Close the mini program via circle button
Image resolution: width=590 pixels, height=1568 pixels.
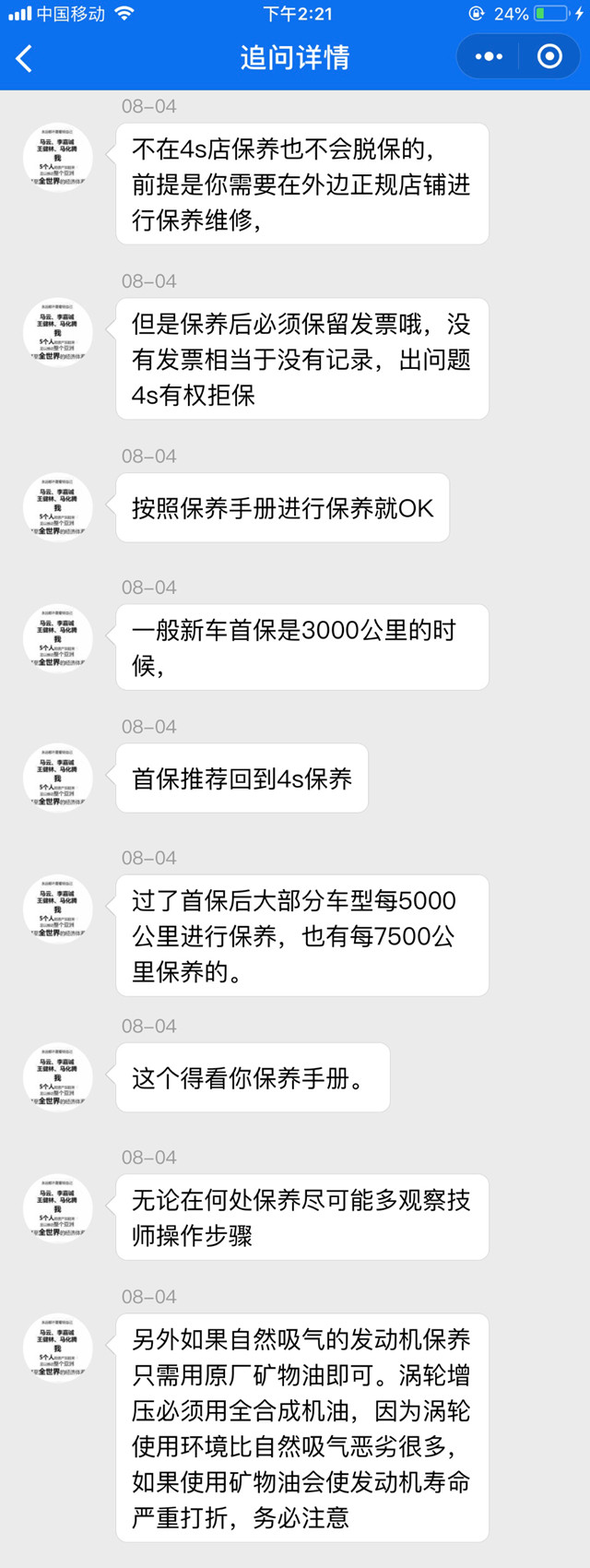pyautogui.click(x=549, y=57)
